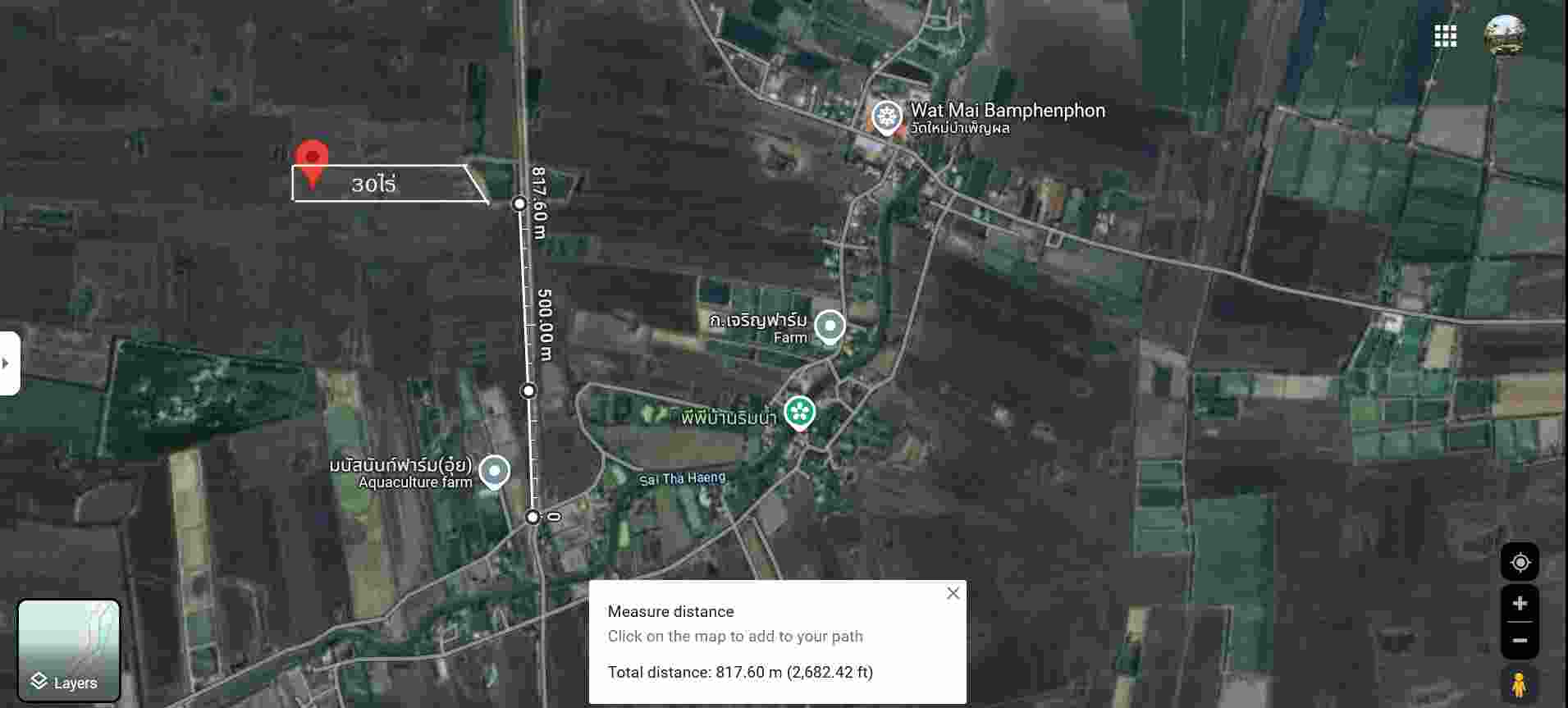This screenshot has width=1568, height=708.
Task: Show your current location
Action: [x=1520, y=563]
